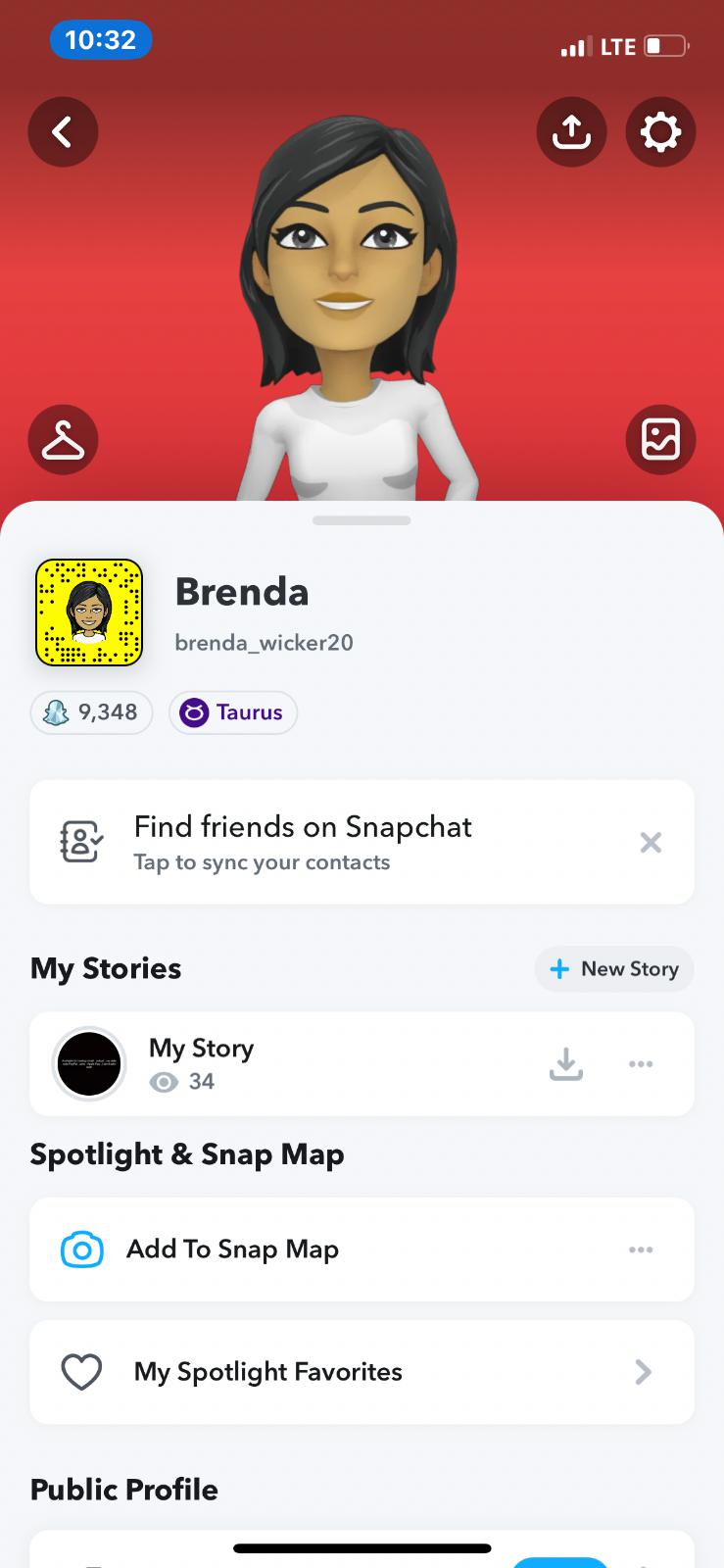Open options for Add To Snap Map
This screenshot has width=724, height=1568.
coord(641,1249)
